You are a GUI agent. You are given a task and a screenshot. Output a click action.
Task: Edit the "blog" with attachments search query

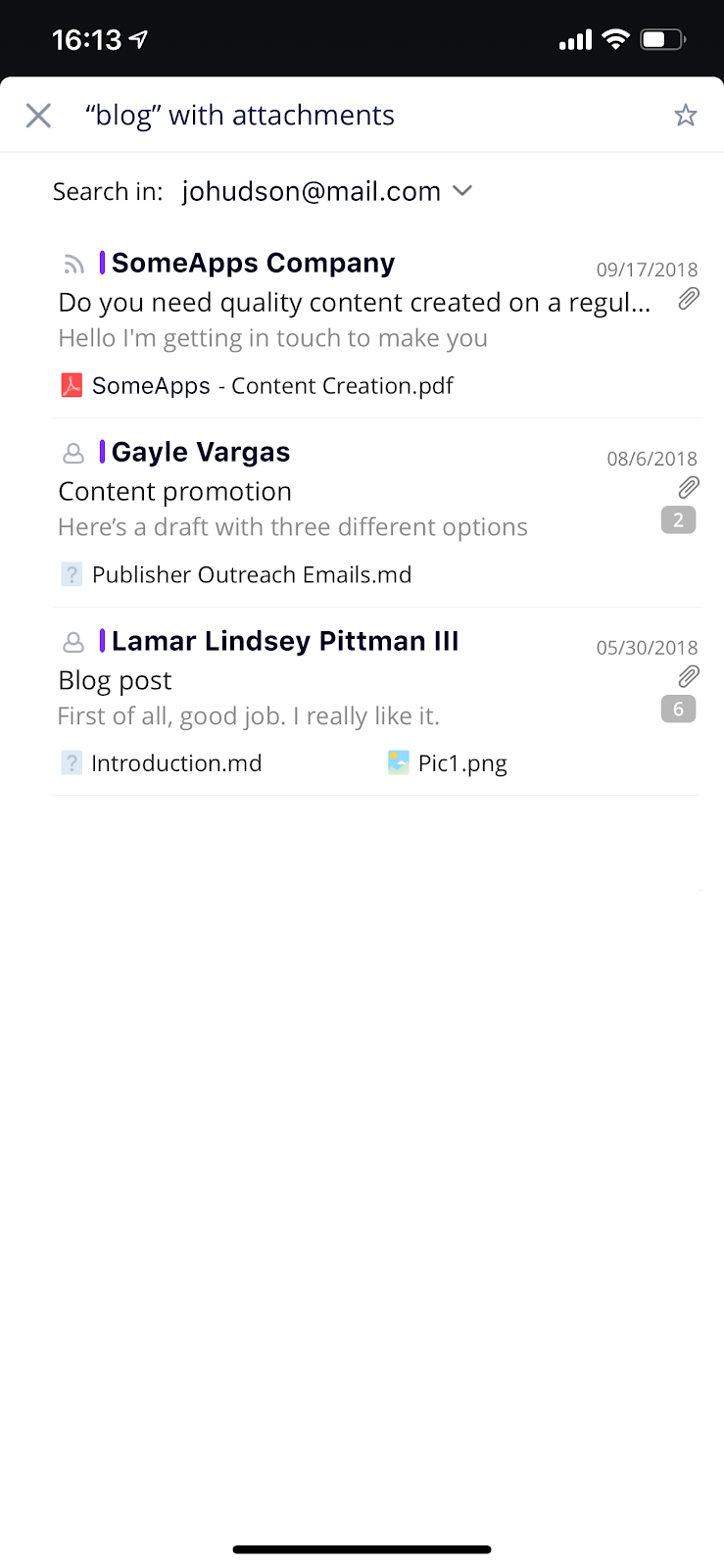point(240,116)
